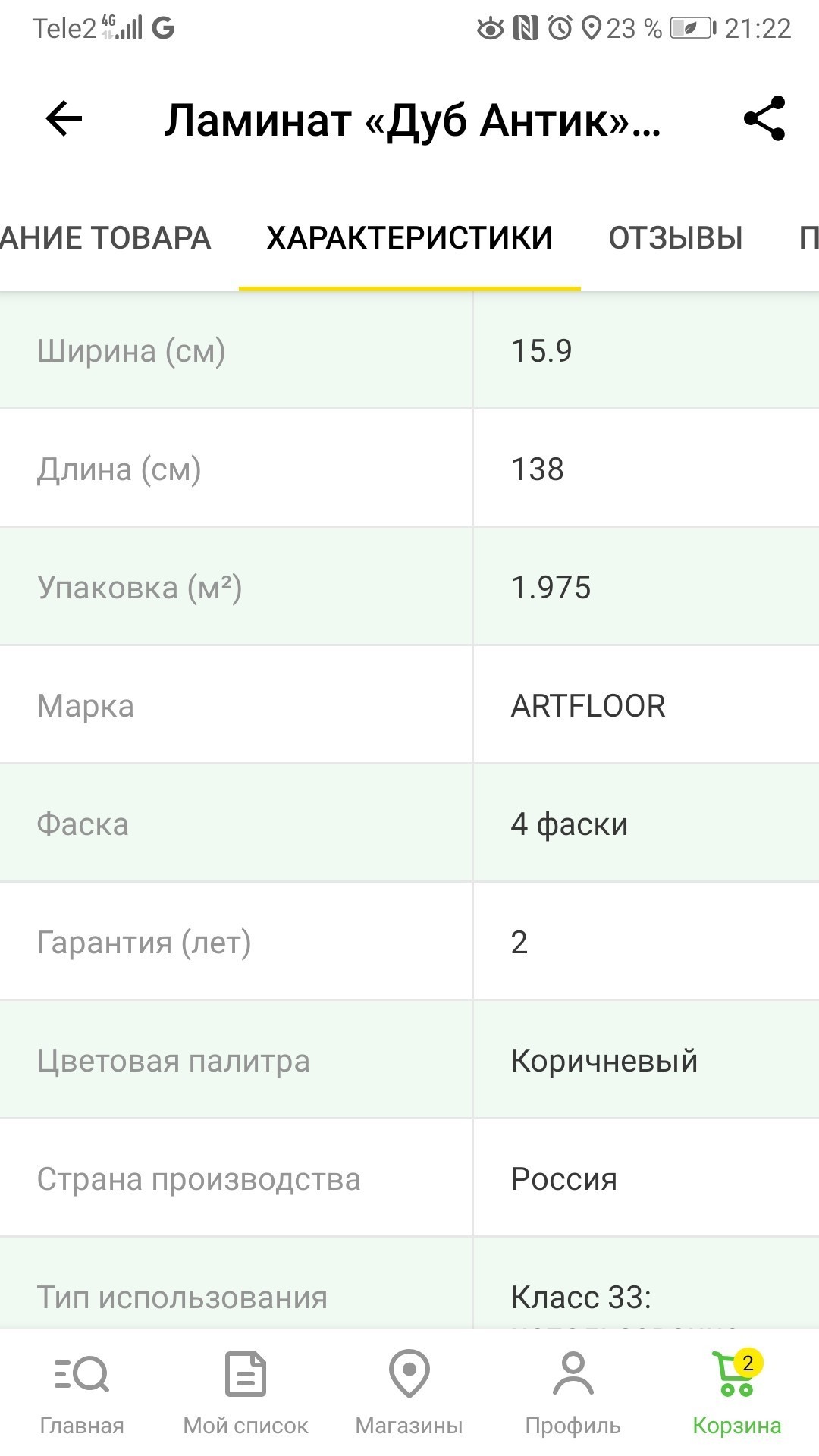Image resolution: width=819 pixels, height=1456 pixels.
Task: Share this laminate product
Action: 764,119
